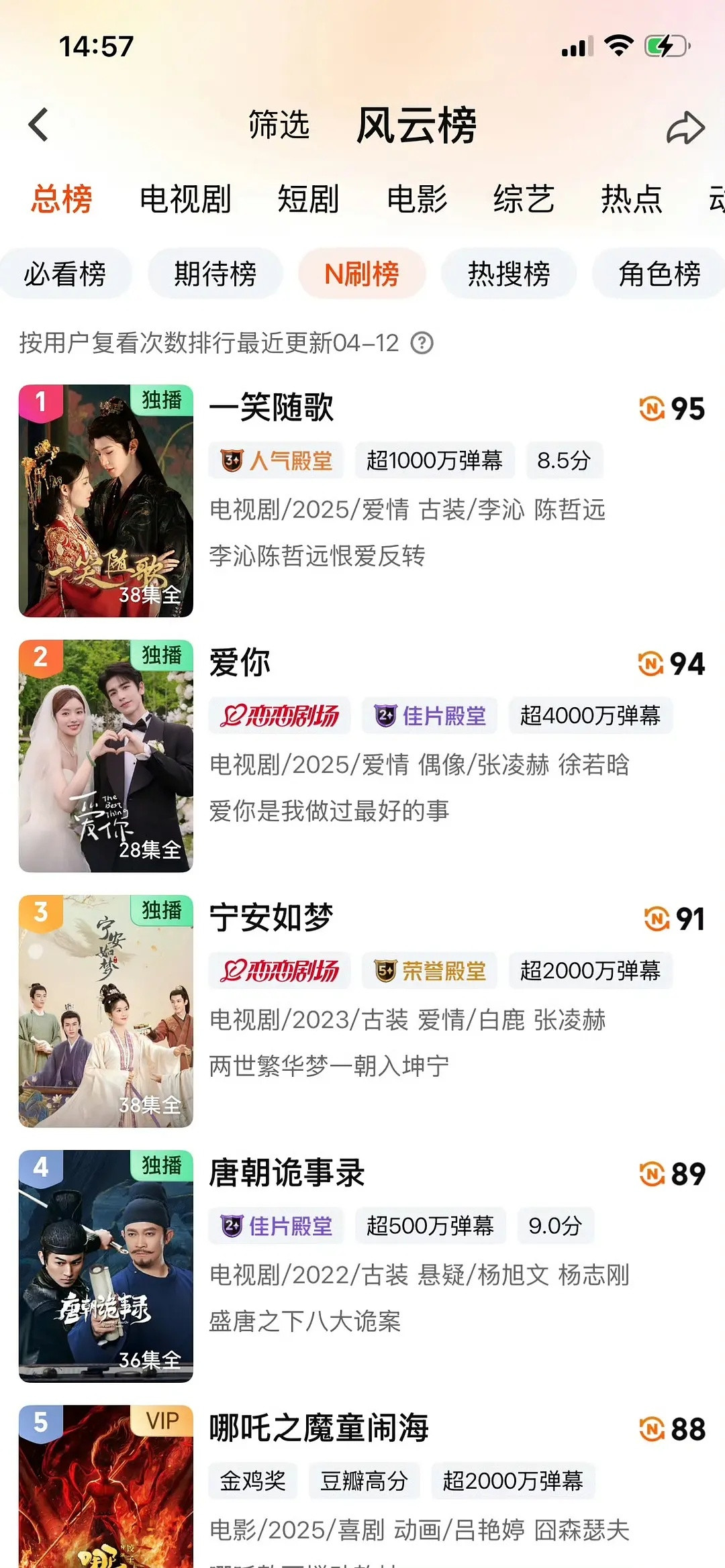Image resolution: width=725 pixels, height=1568 pixels.
Task: Toggle the 期待榜 filter chip
Action: coord(214,274)
